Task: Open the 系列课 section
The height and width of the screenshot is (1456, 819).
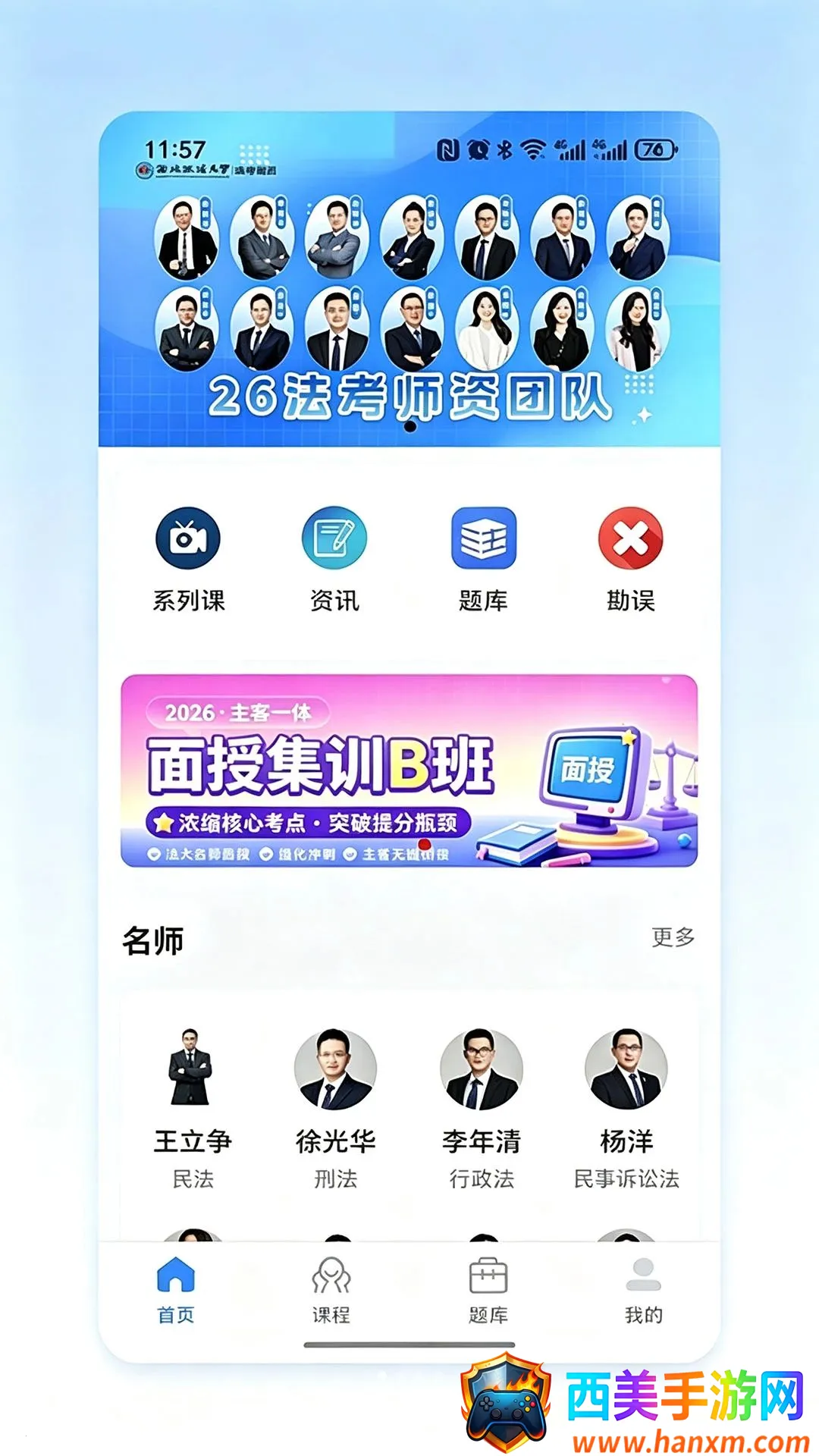Action: [x=188, y=560]
